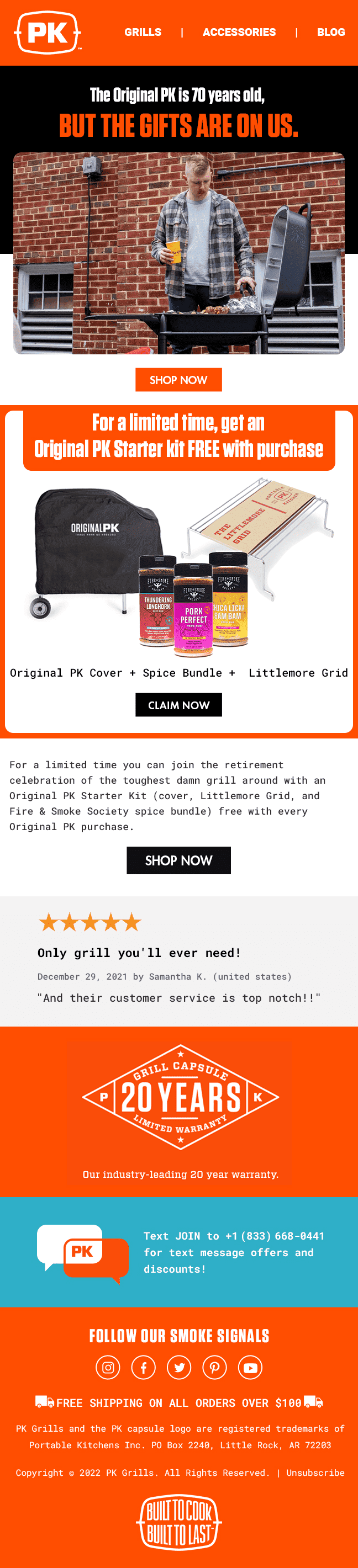This screenshot has height=1568, width=358.
Task: Go to the Accessories page
Action: 239,32
